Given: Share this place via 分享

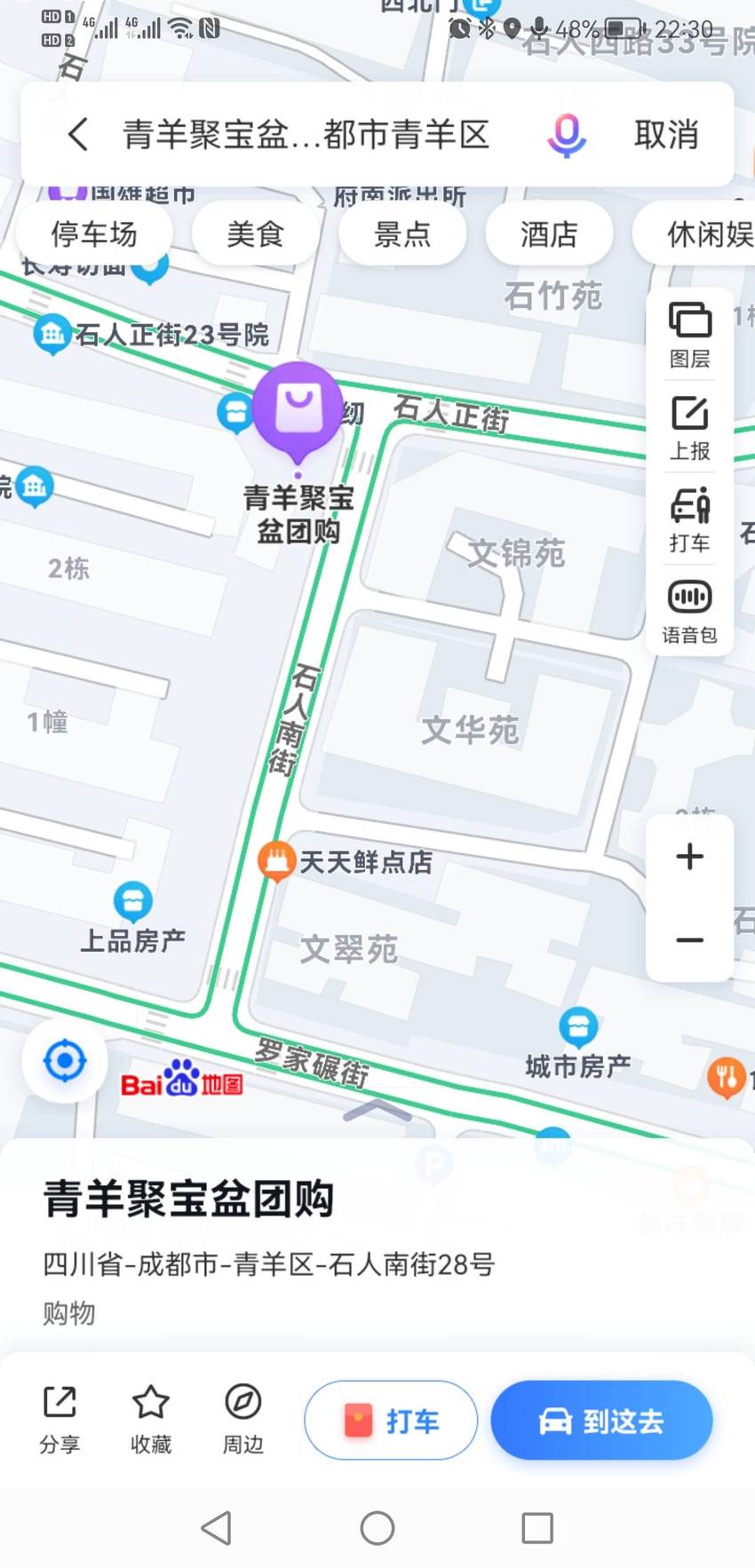Looking at the screenshot, I should coord(60,1420).
